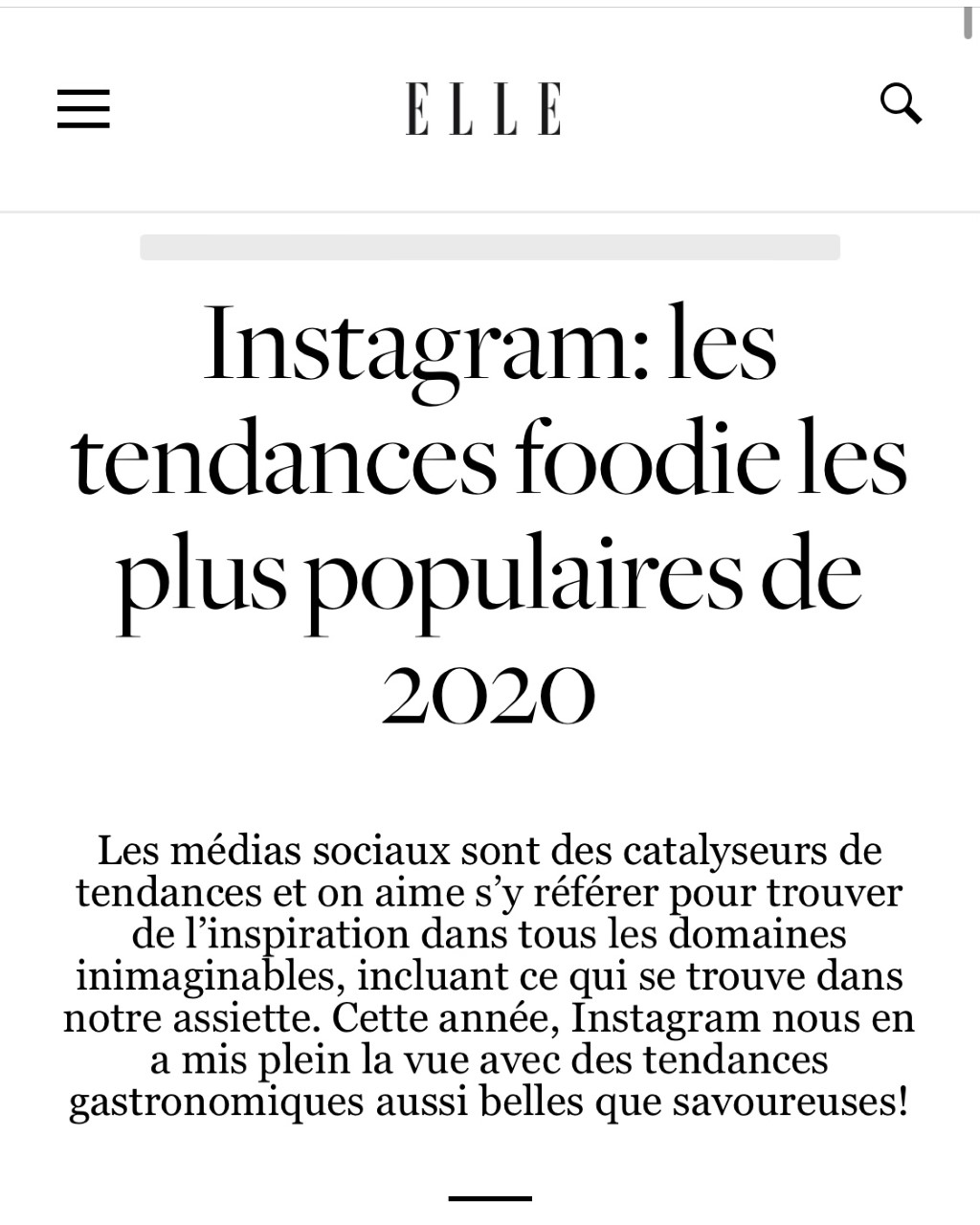Open the hamburger navigation menu
The width and height of the screenshot is (980, 1225).
(83, 108)
